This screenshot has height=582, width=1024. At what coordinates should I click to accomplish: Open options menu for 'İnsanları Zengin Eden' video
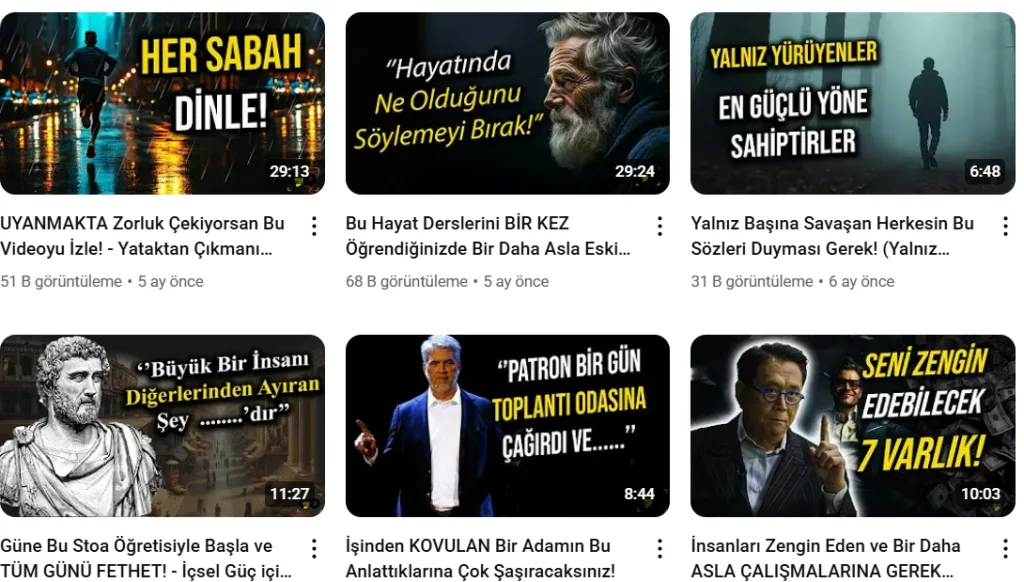coord(1005,548)
